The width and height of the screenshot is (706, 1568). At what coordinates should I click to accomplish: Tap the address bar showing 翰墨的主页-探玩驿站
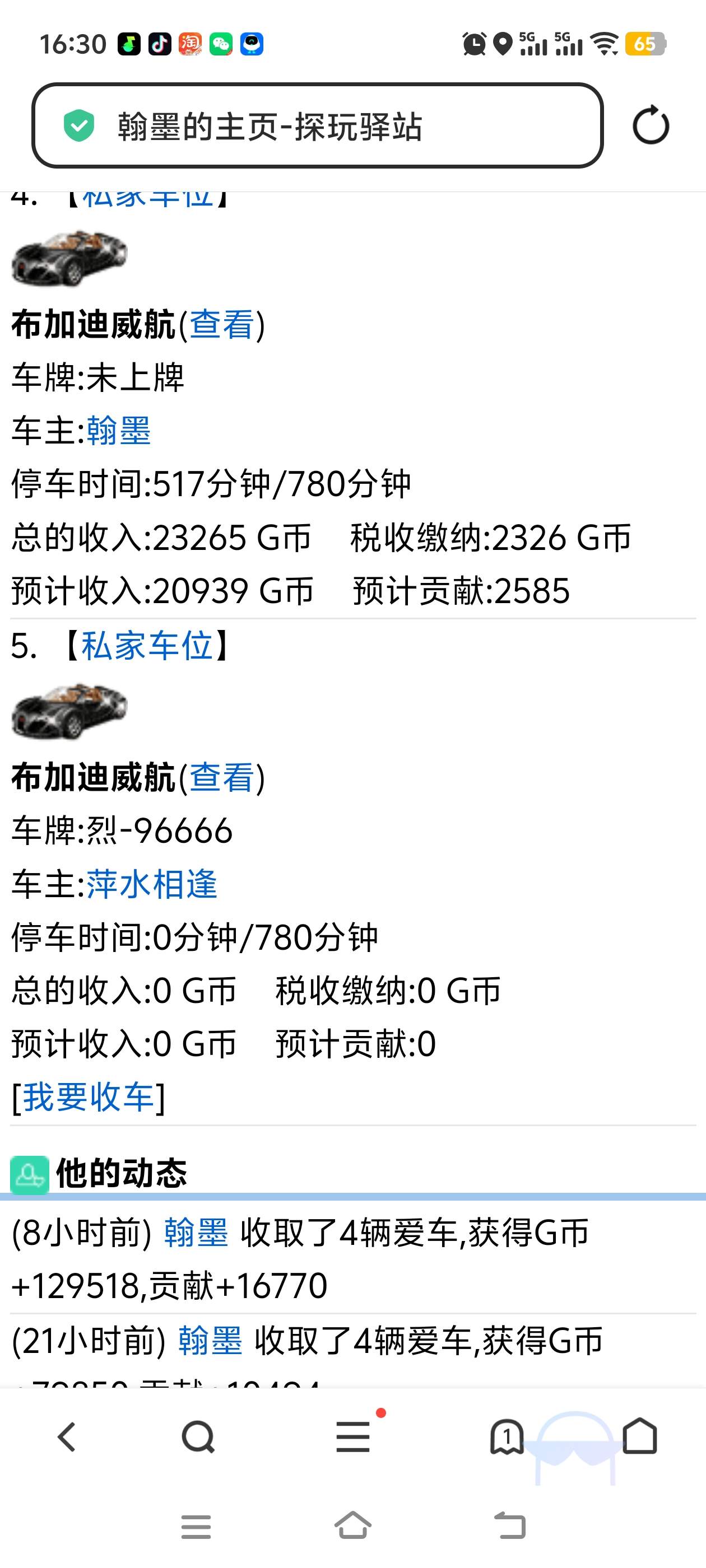[x=317, y=125]
